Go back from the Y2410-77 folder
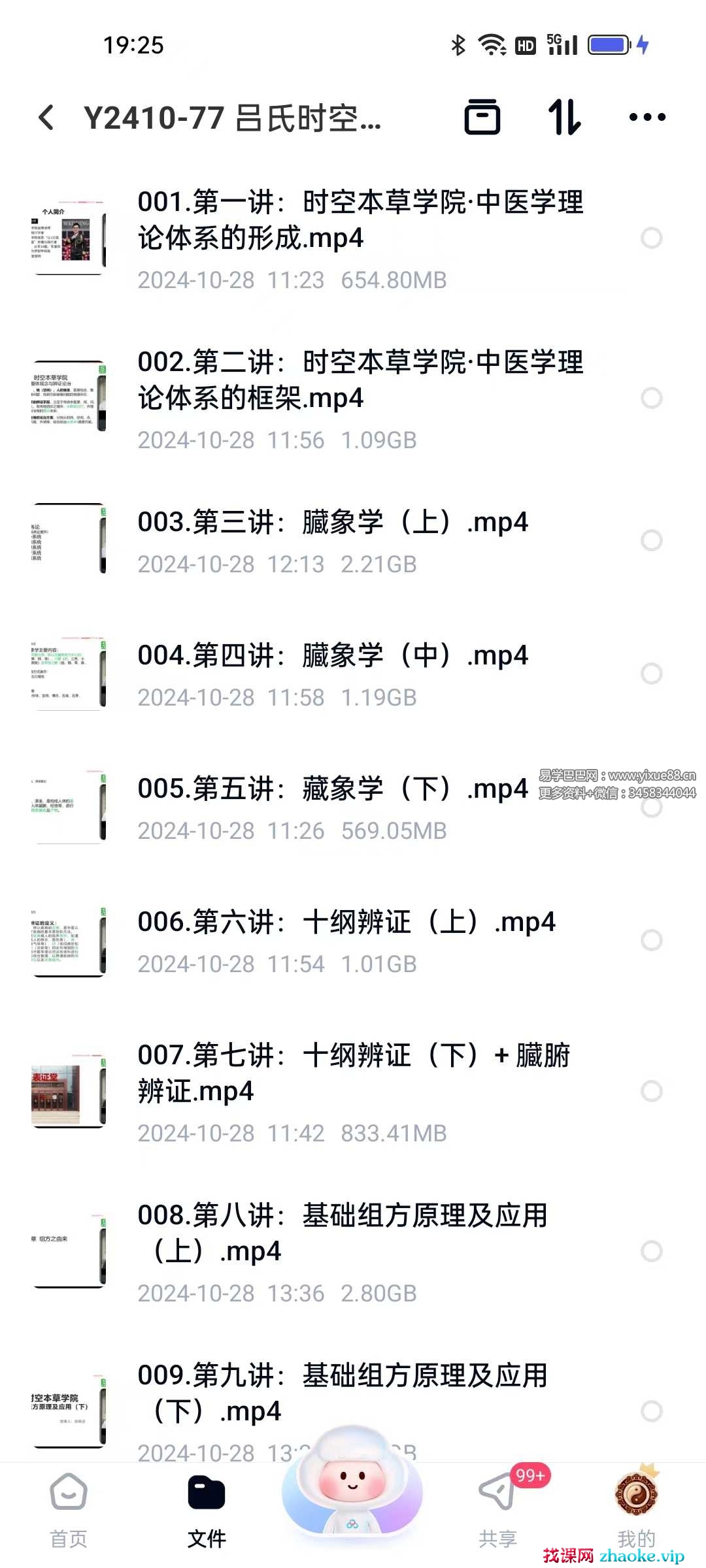Screen dimensions: 706x1568 (47, 118)
